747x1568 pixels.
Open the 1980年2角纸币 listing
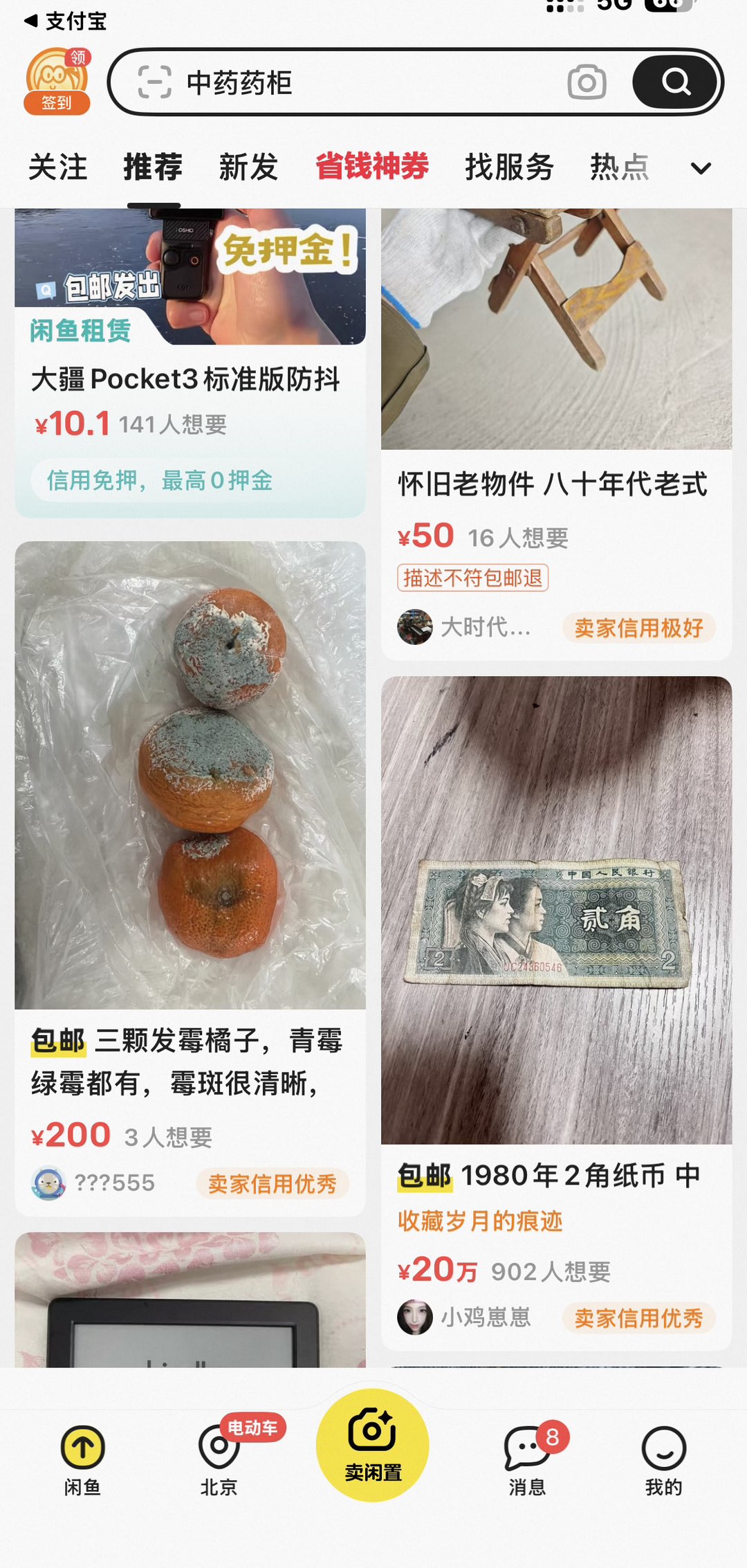tap(556, 910)
